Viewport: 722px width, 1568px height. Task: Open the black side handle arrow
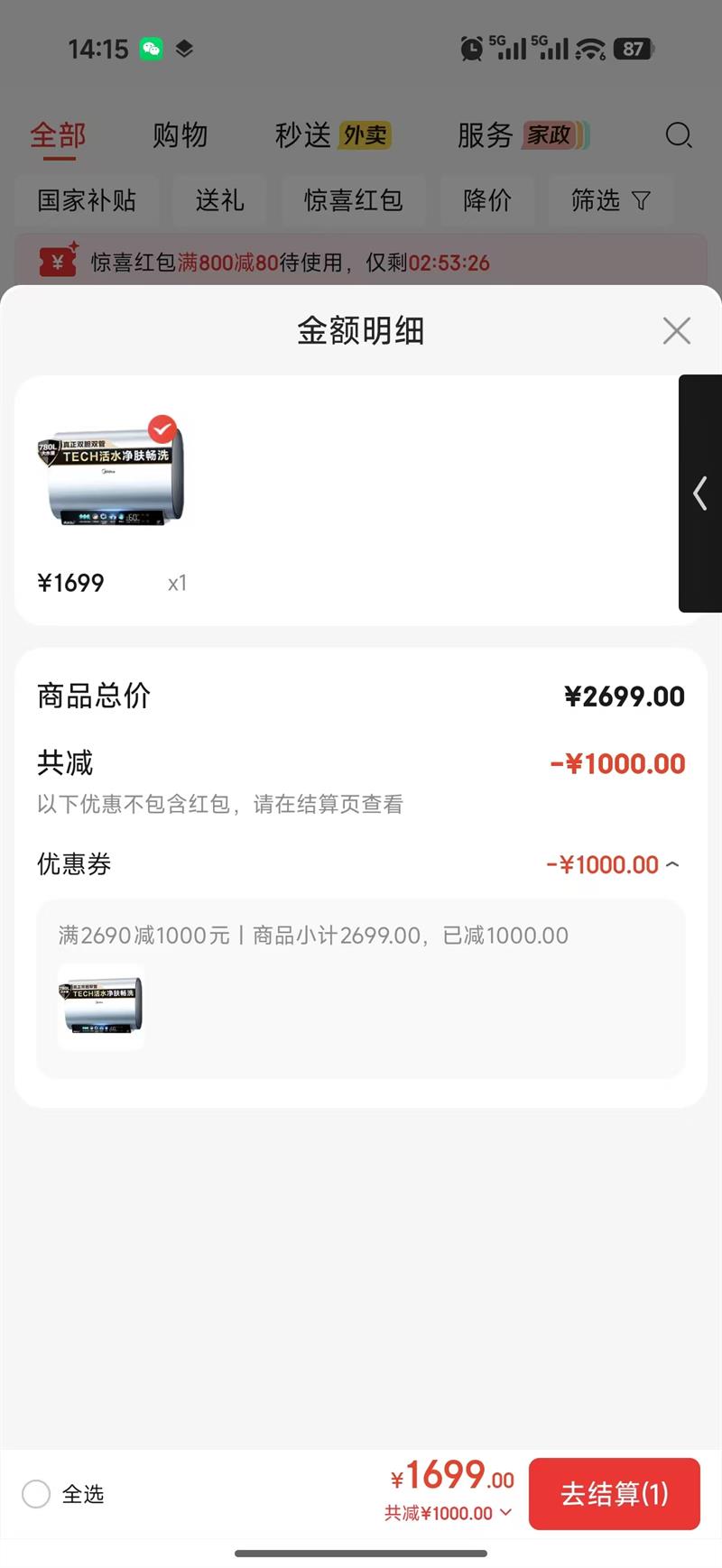coord(700,493)
